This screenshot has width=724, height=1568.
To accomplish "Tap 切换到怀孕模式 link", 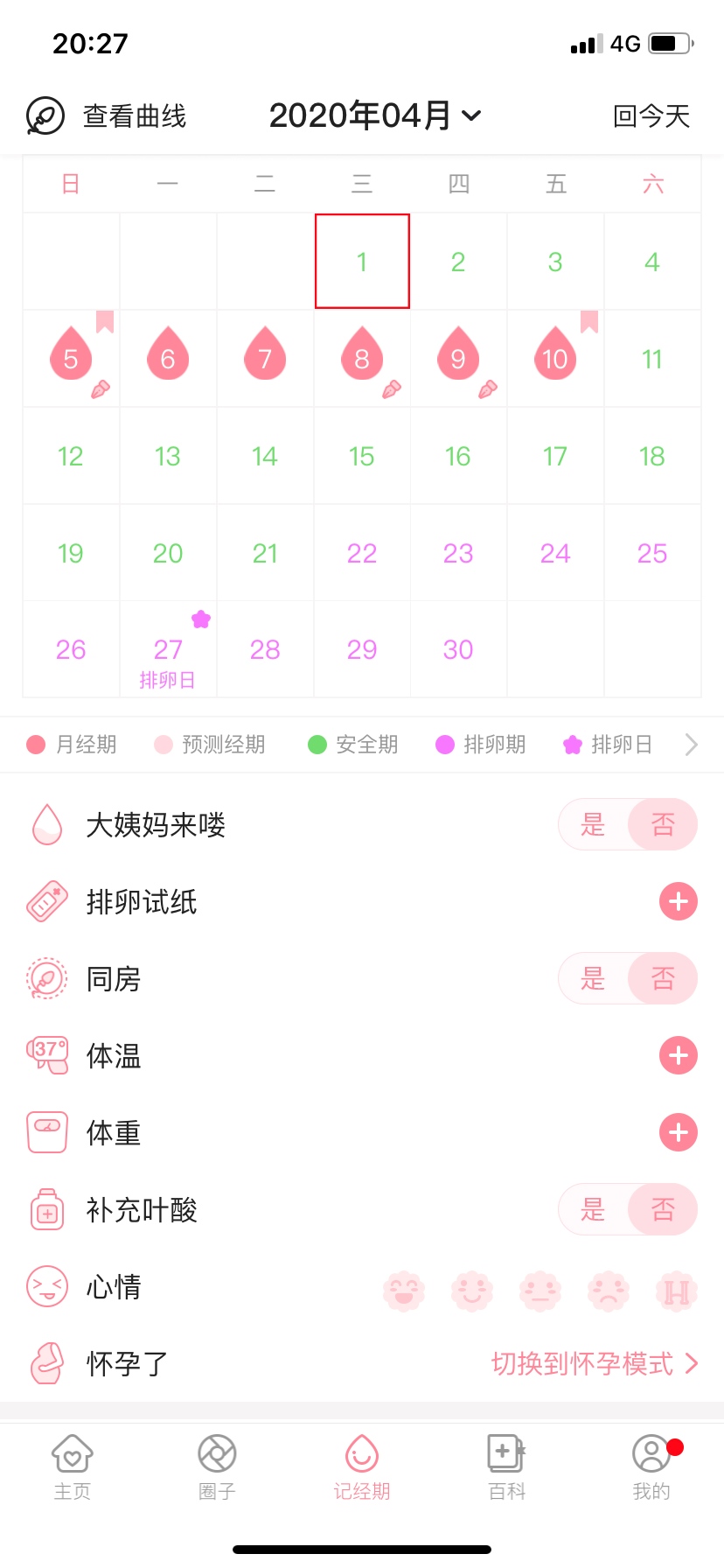I will click(x=595, y=1363).
